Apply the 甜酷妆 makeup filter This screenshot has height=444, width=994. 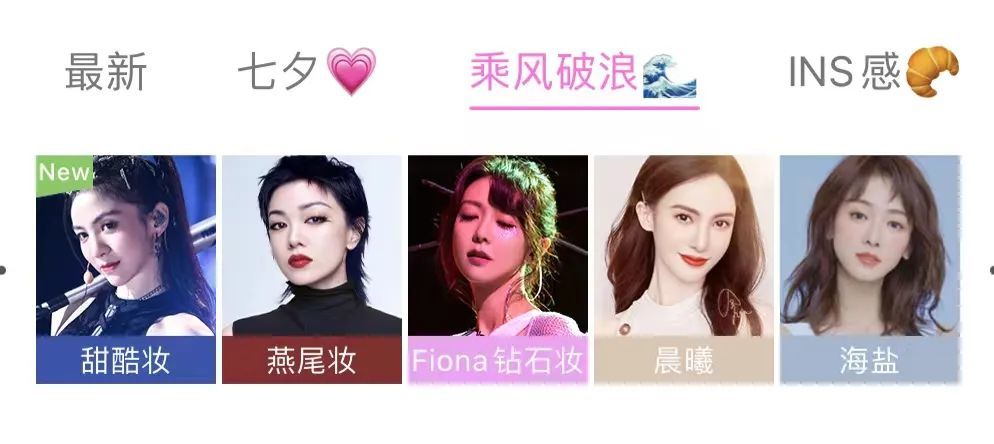tap(126, 268)
